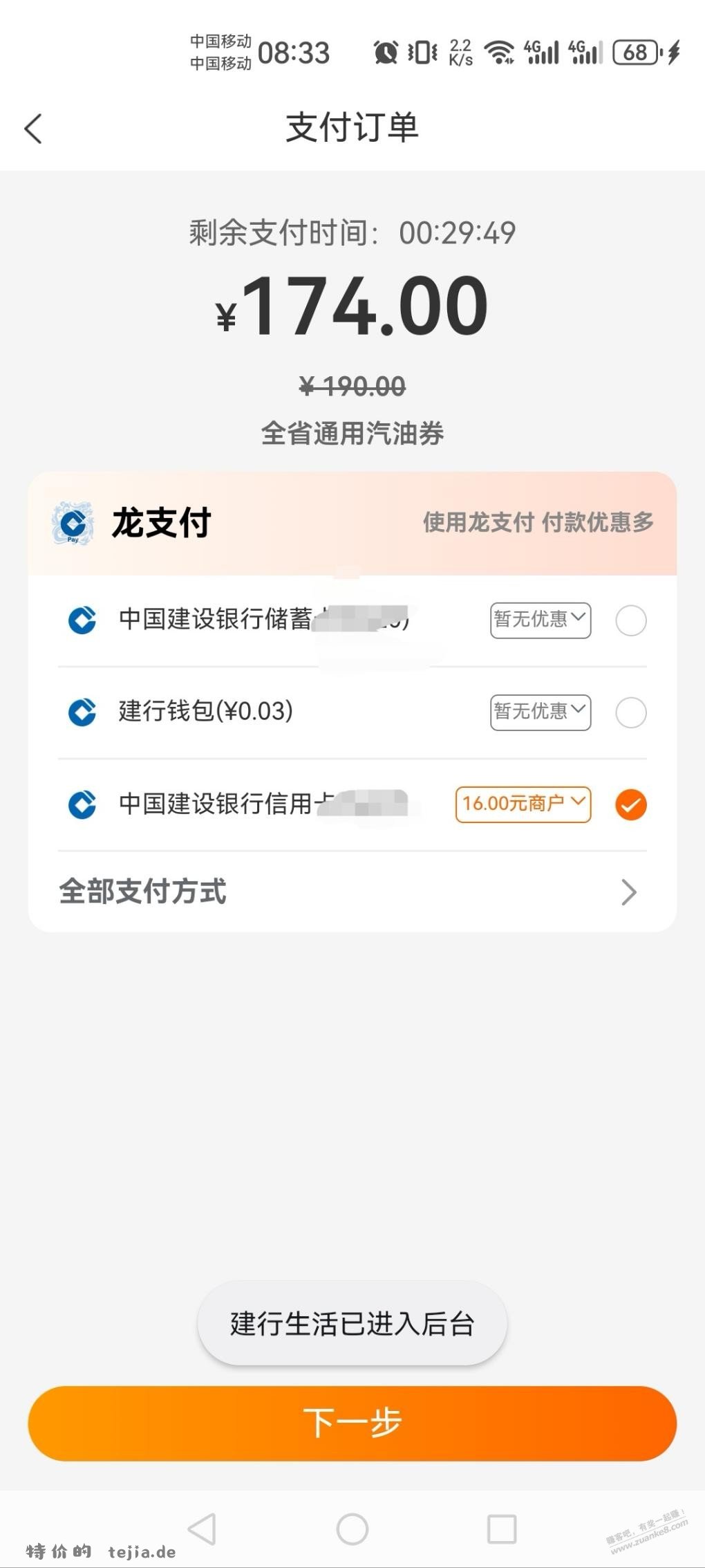Tap CCB icon beside 建行钱包
The image size is (705, 1568).
coord(81,712)
